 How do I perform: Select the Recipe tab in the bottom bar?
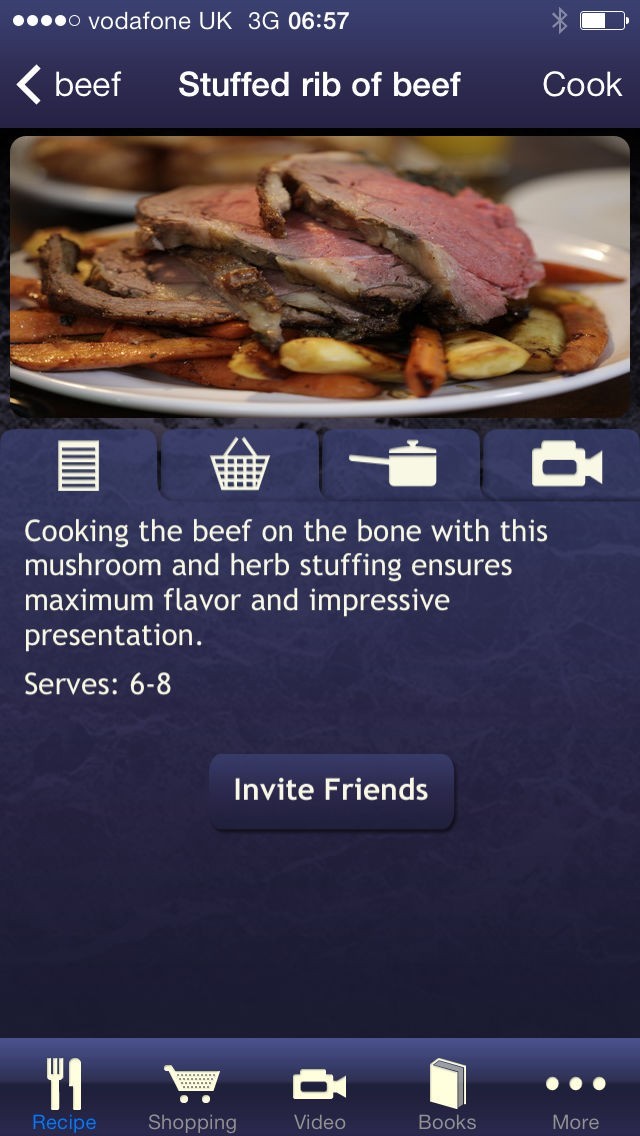(64, 1093)
